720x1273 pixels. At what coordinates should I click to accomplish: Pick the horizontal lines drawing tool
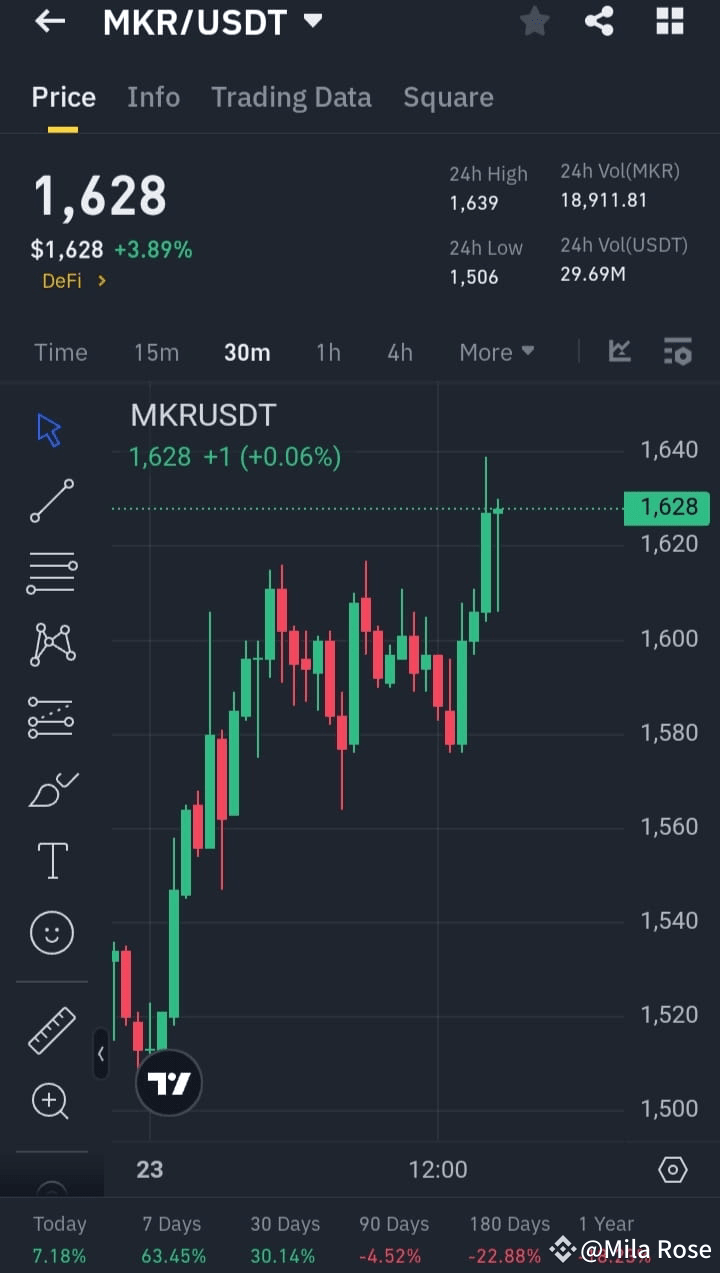(x=50, y=572)
